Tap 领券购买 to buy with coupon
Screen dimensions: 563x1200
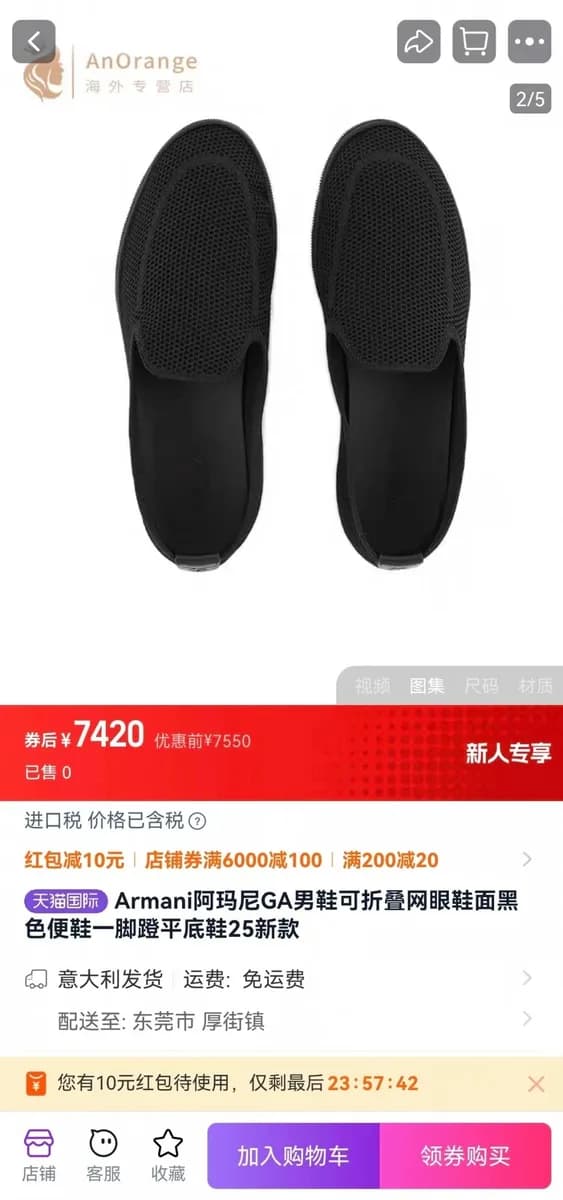coord(466,1156)
